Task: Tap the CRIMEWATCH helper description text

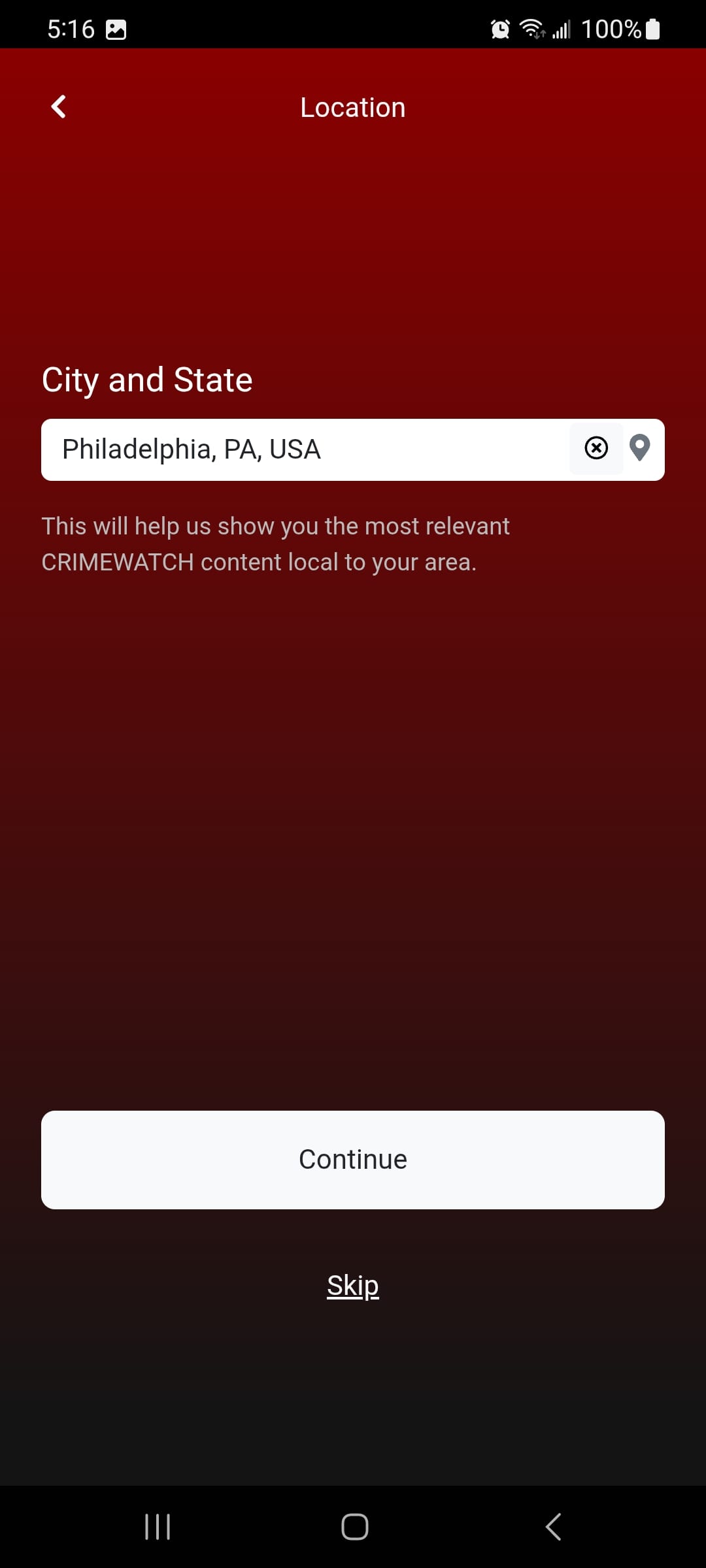Action: click(275, 543)
